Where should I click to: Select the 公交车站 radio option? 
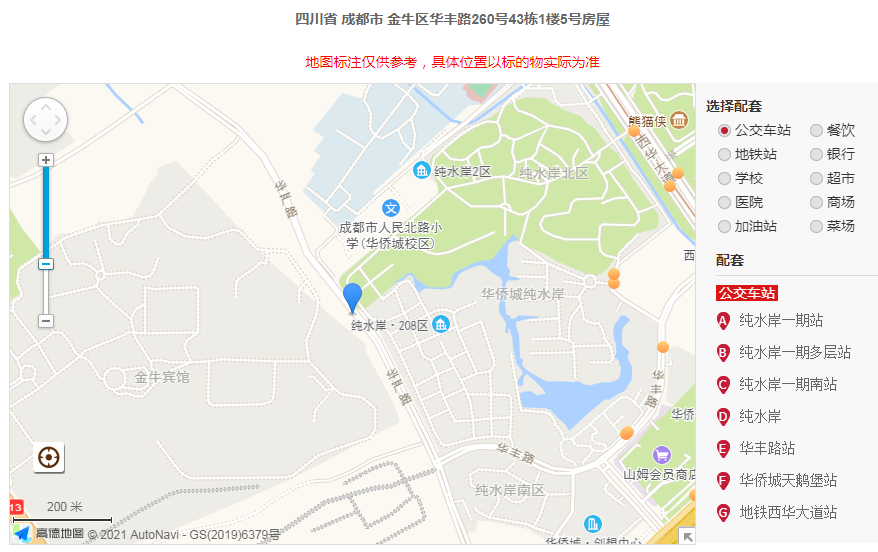[725, 131]
